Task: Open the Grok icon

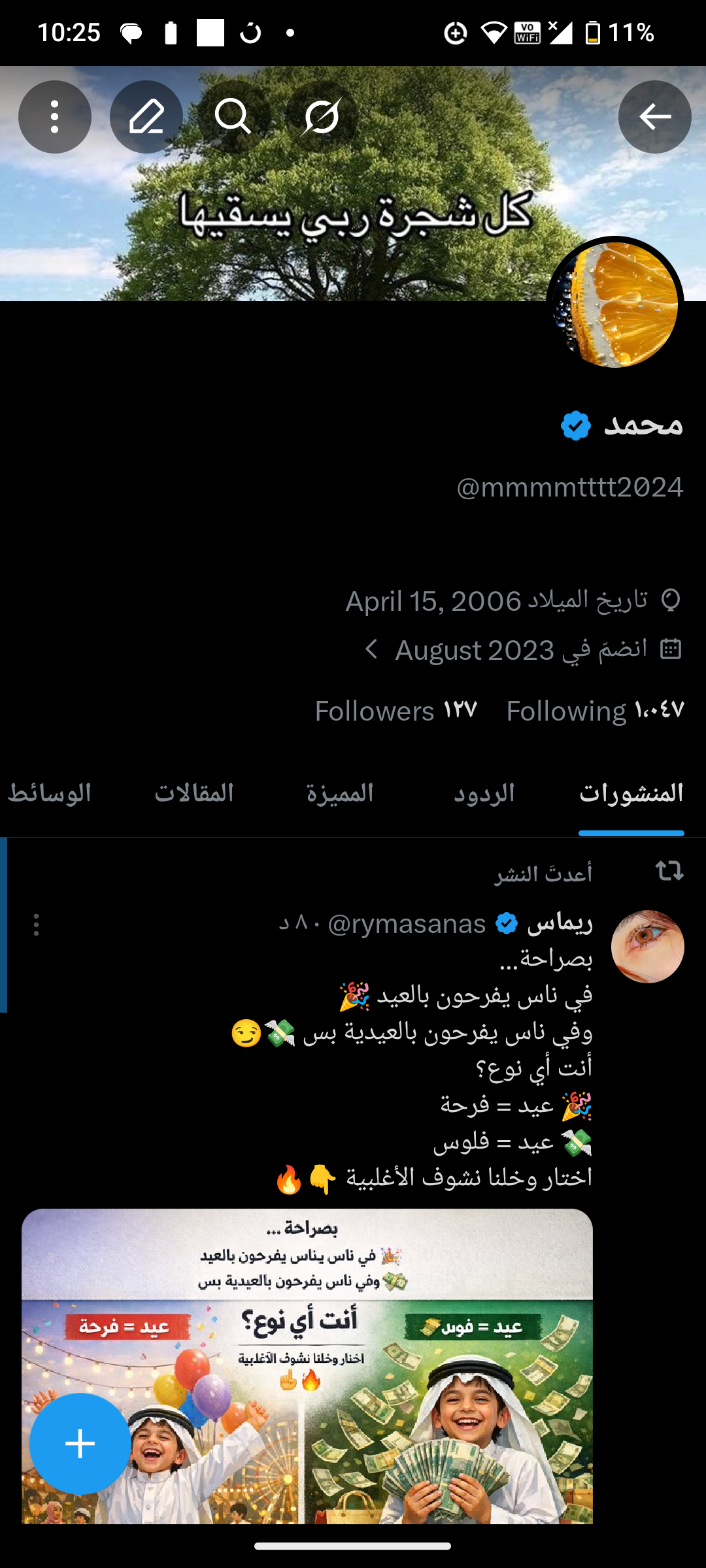Action: (x=322, y=117)
